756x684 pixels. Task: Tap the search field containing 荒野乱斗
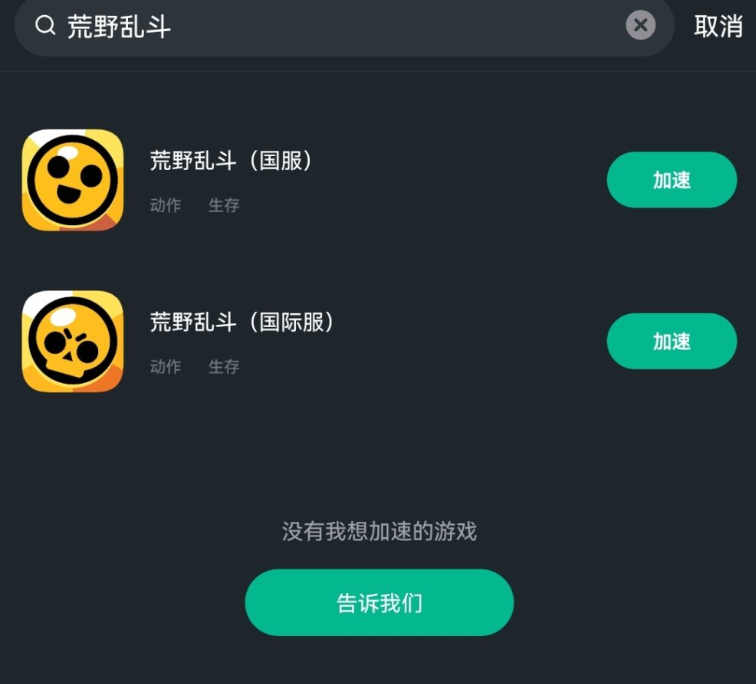pos(330,26)
